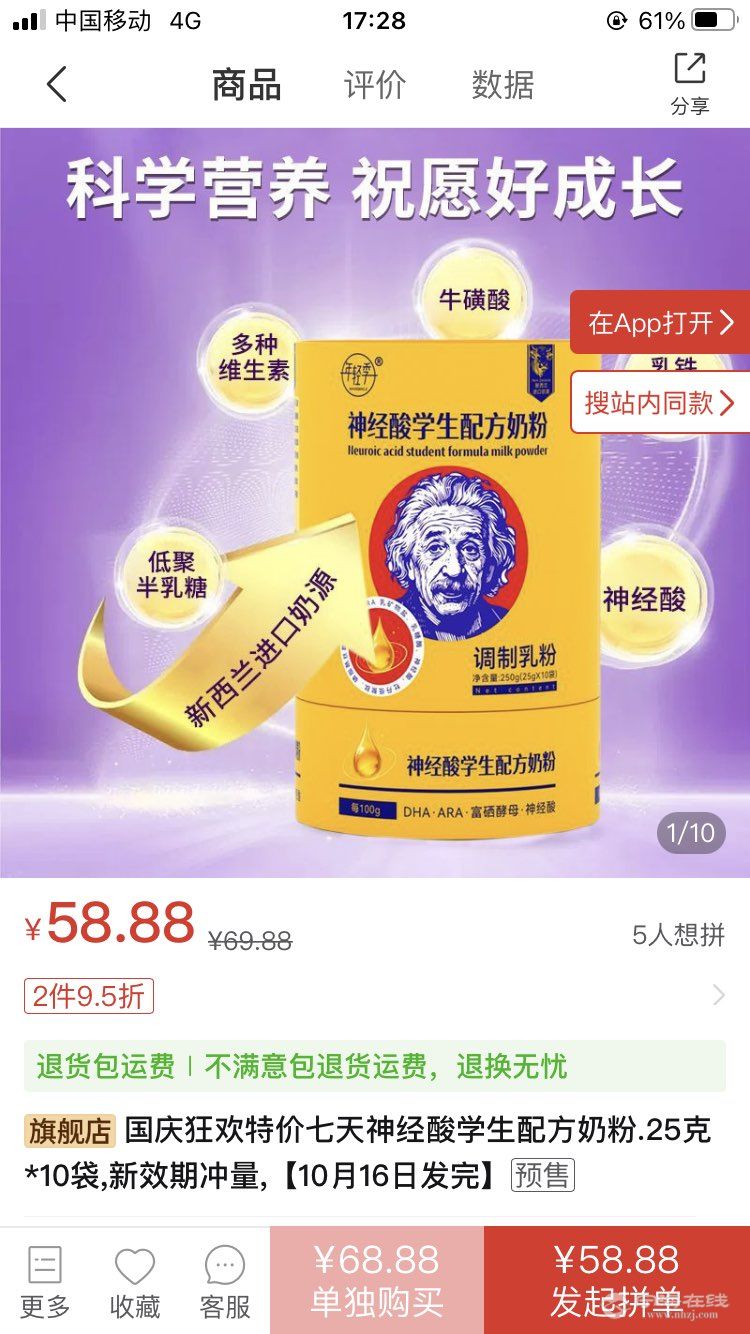
Task: Share this product via 分享
Action: click(x=689, y=84)
